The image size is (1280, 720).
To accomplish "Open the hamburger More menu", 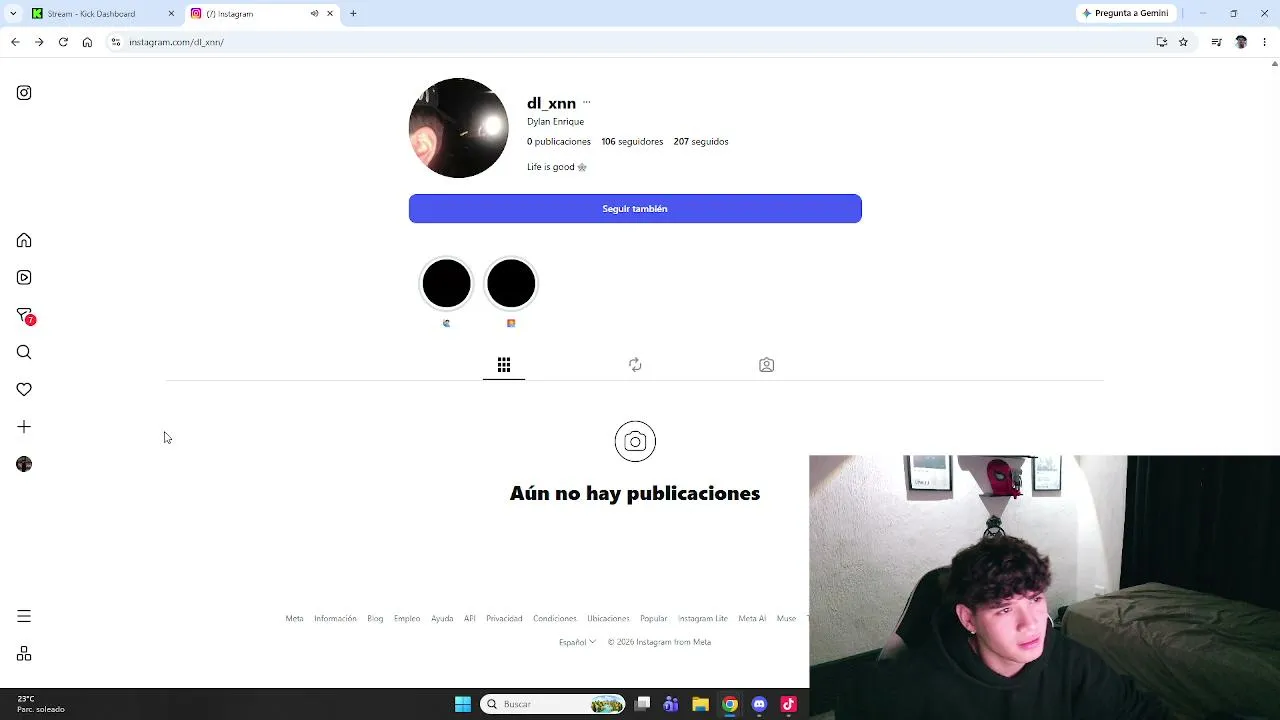I will pyautogui.click(x=24, y=616).
